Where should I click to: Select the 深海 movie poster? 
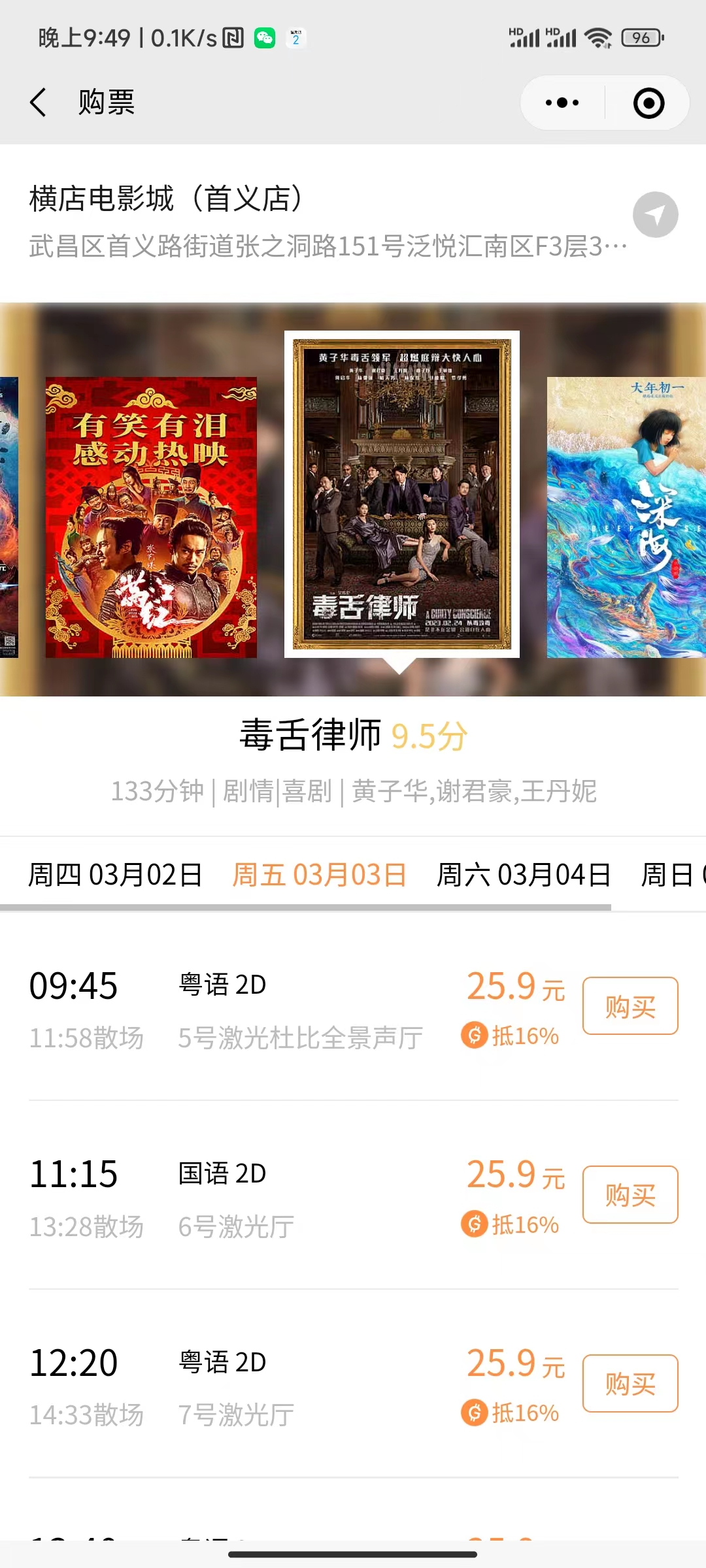click(626, 517)
